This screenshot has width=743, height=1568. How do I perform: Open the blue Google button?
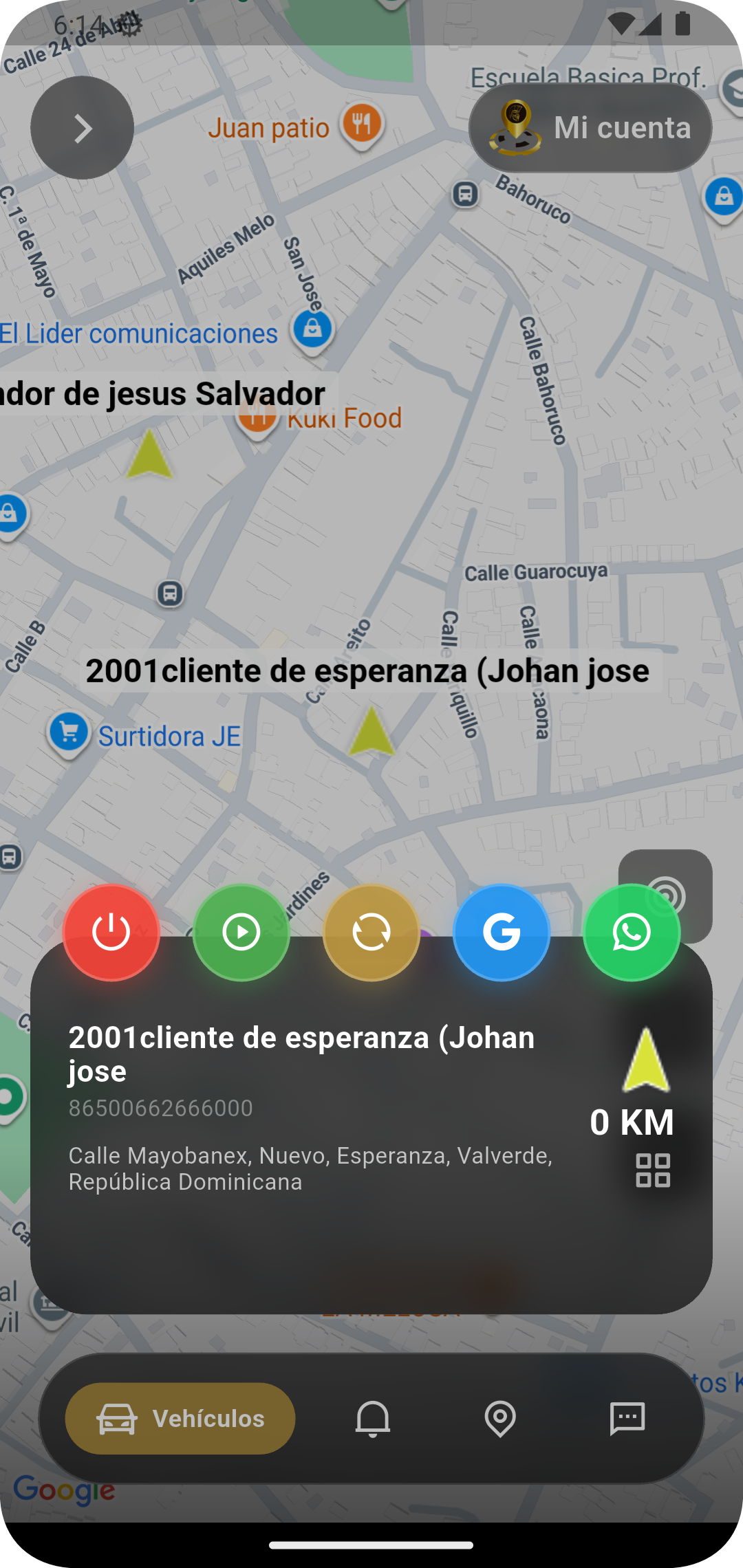click(x=502, y=933)
